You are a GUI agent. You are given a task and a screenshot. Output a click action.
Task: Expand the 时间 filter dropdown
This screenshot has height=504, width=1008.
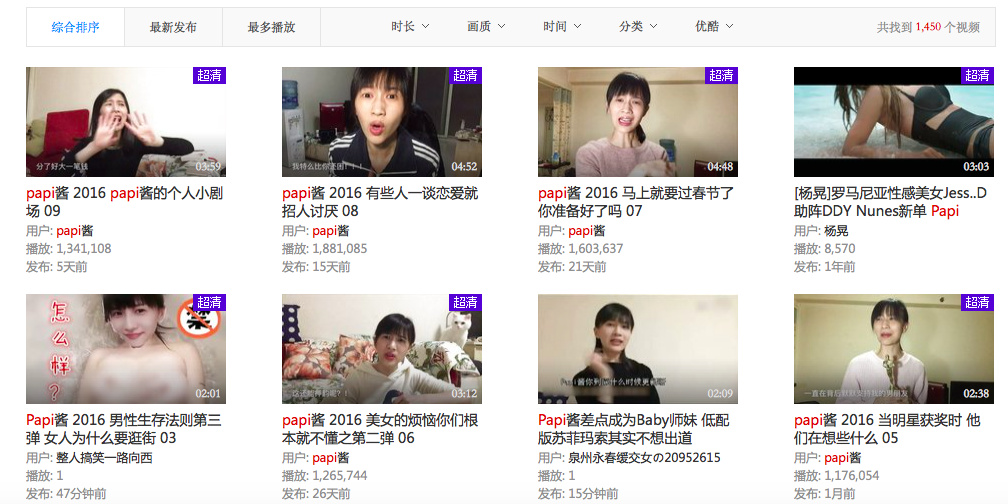(562, 26)
